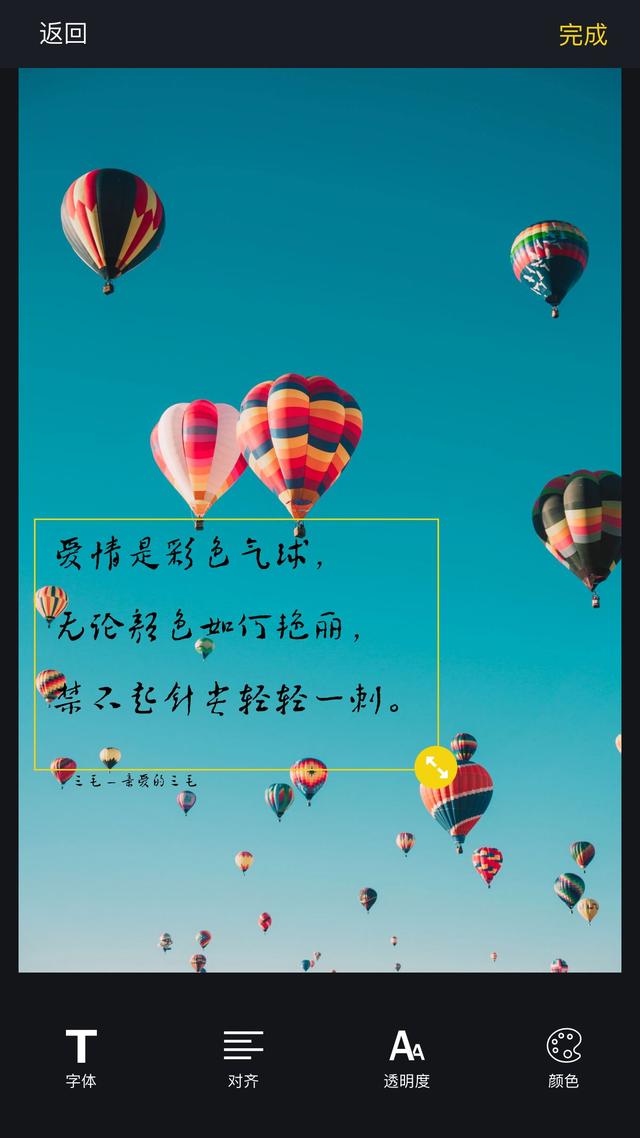Open the 字体 font options

[81, 1058]
